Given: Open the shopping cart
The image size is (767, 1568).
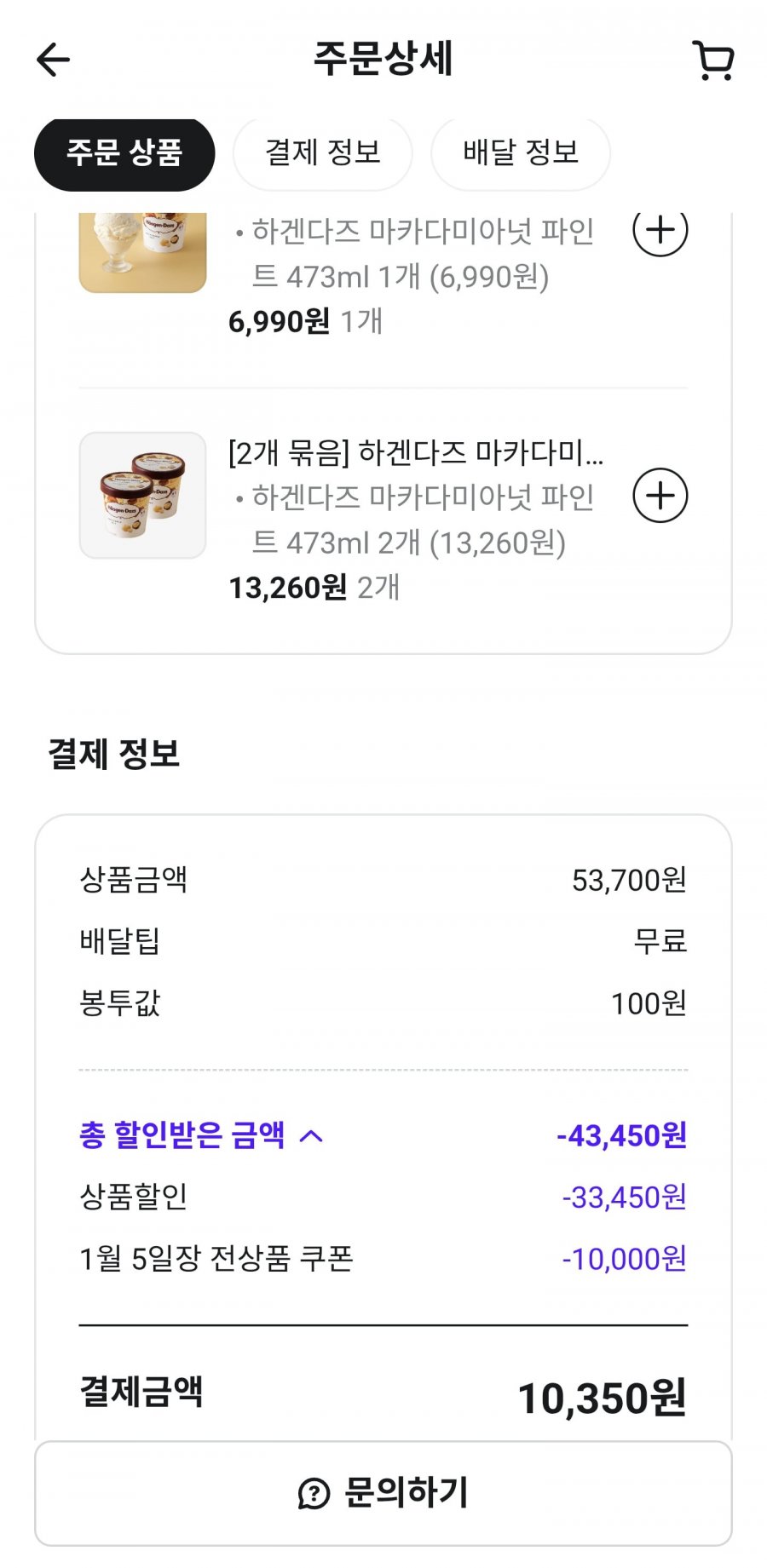Looking at the screenshot, I should 712,60.
